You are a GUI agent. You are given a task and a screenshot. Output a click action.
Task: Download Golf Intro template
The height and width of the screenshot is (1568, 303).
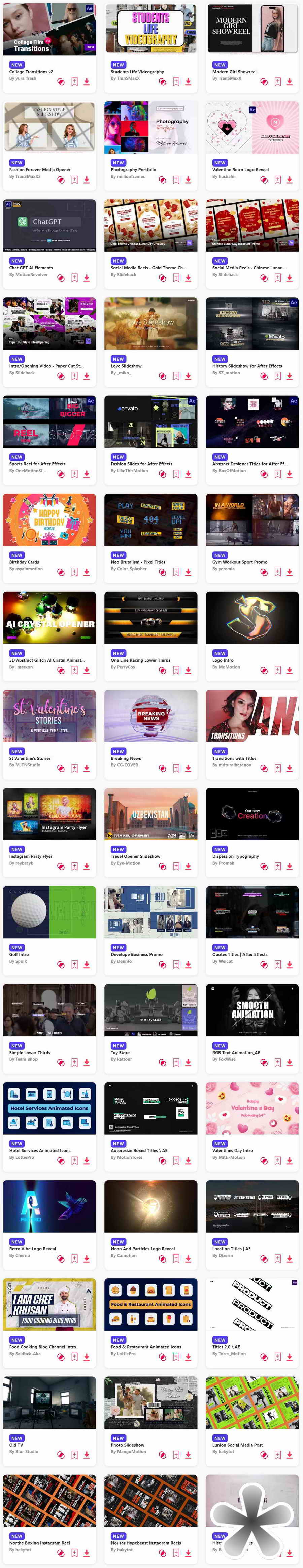tap(87, 964)
